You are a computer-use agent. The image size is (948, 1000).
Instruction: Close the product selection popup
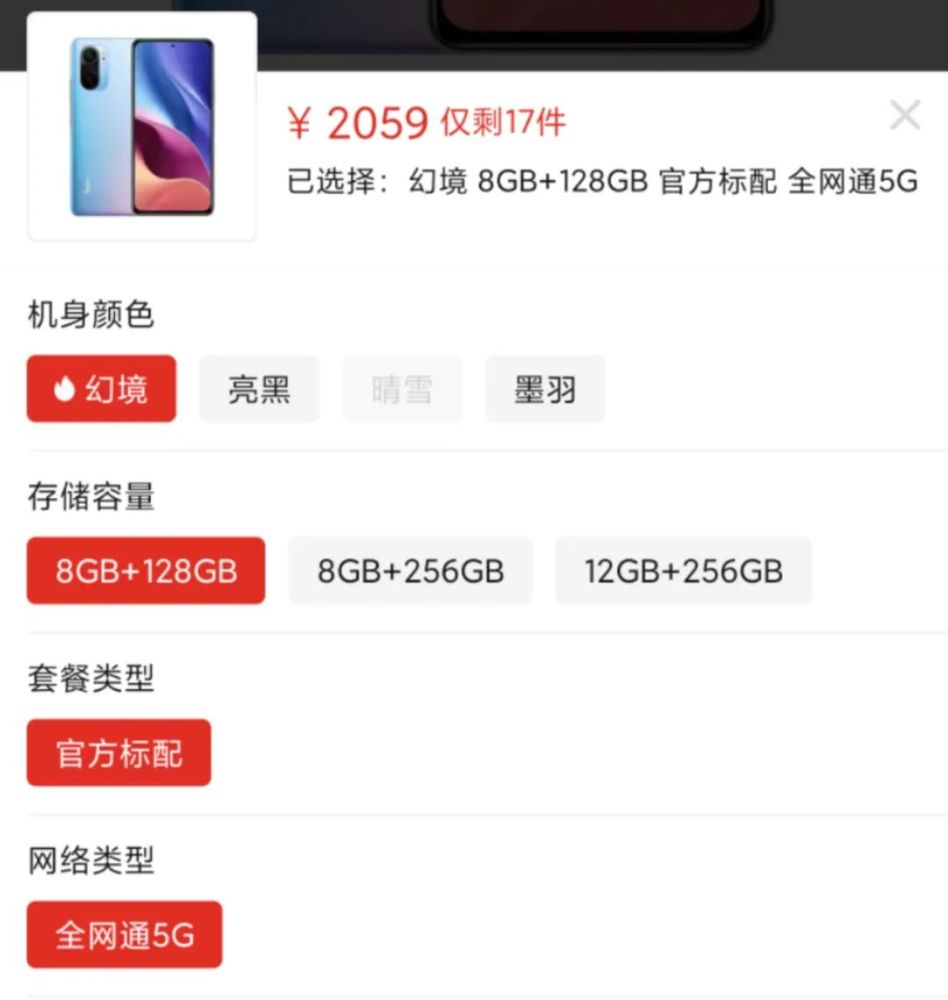pos(905,115)
